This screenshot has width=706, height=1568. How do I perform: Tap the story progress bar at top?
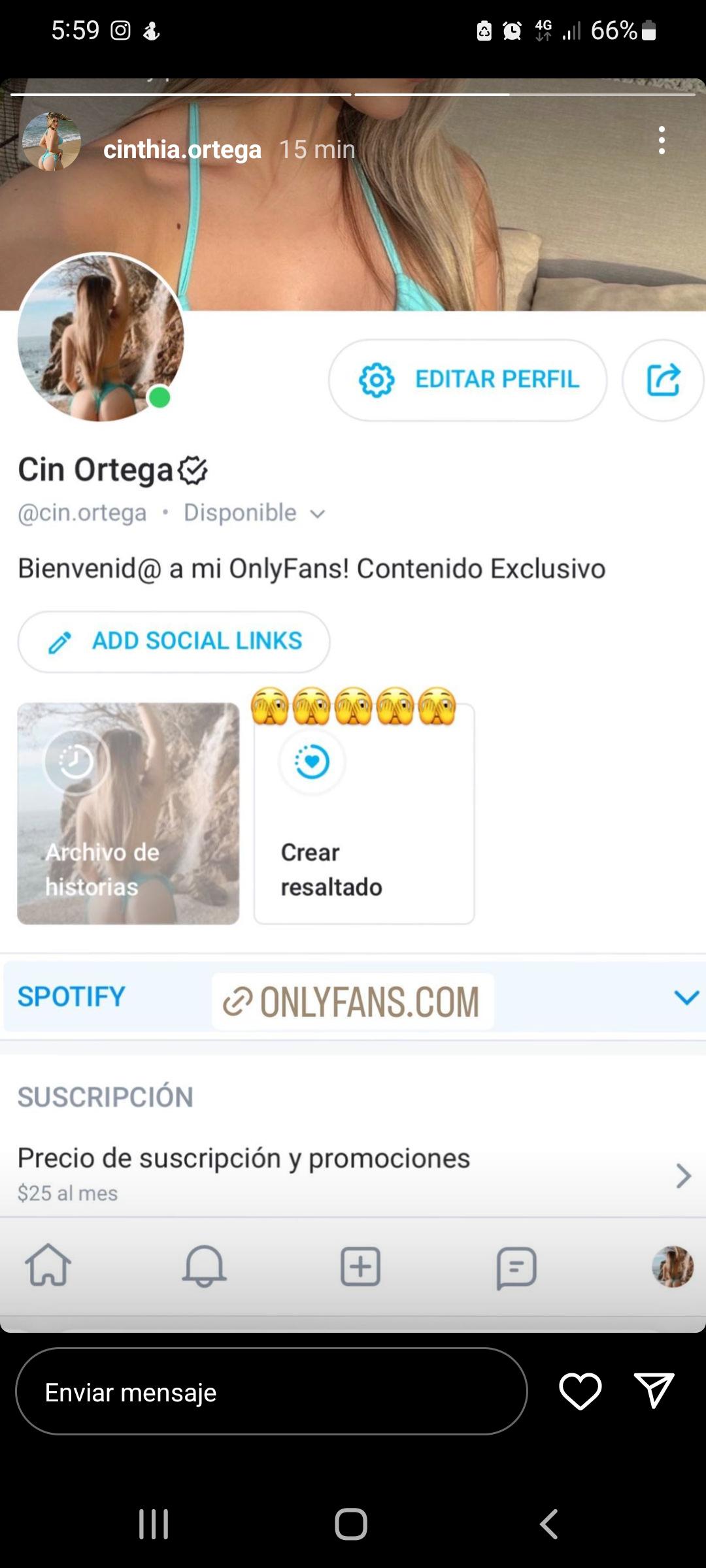click(353, 93)
